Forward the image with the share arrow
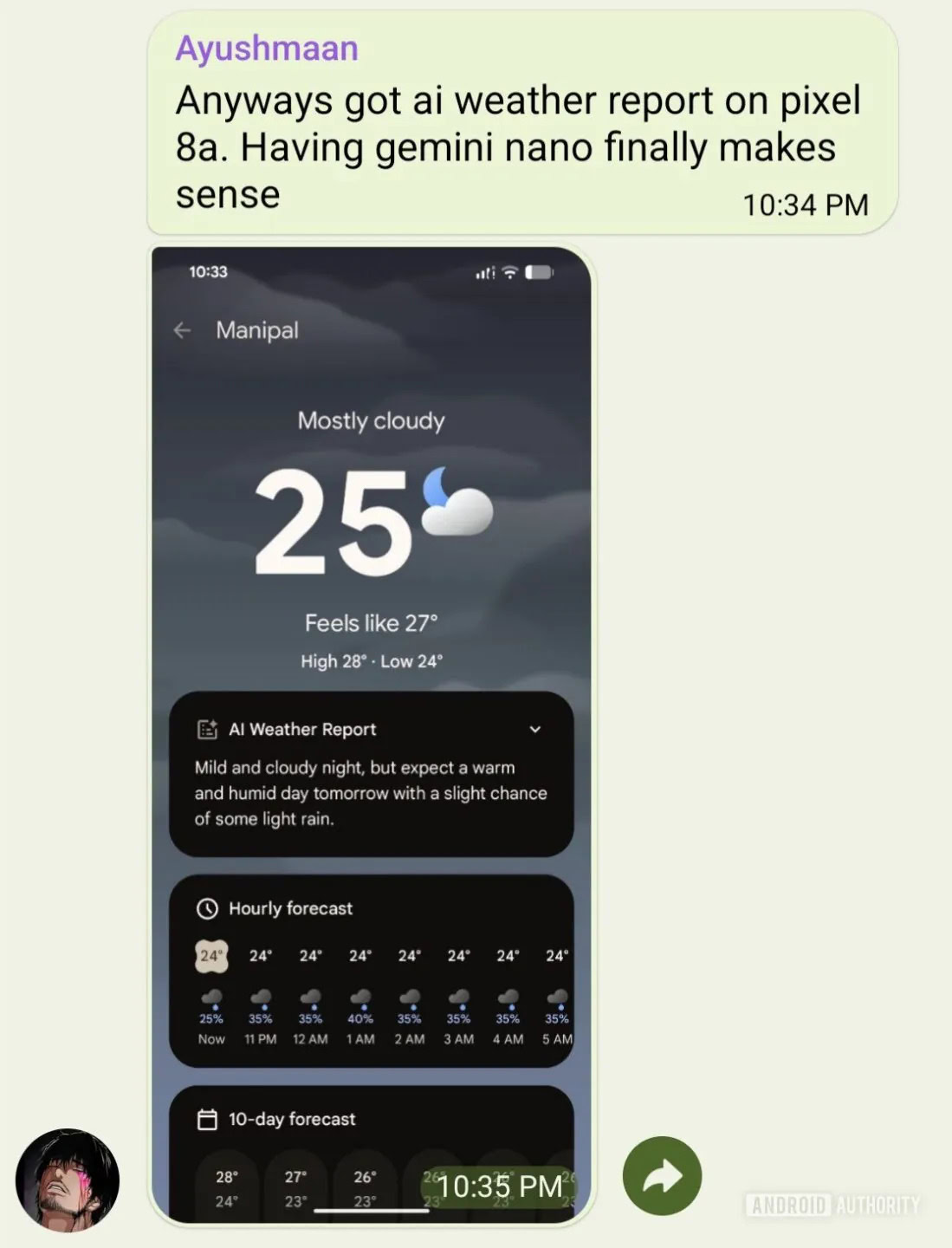The width and height of the screenshot is (952, 1248). pyautogui.click(x=662, y=1176)
